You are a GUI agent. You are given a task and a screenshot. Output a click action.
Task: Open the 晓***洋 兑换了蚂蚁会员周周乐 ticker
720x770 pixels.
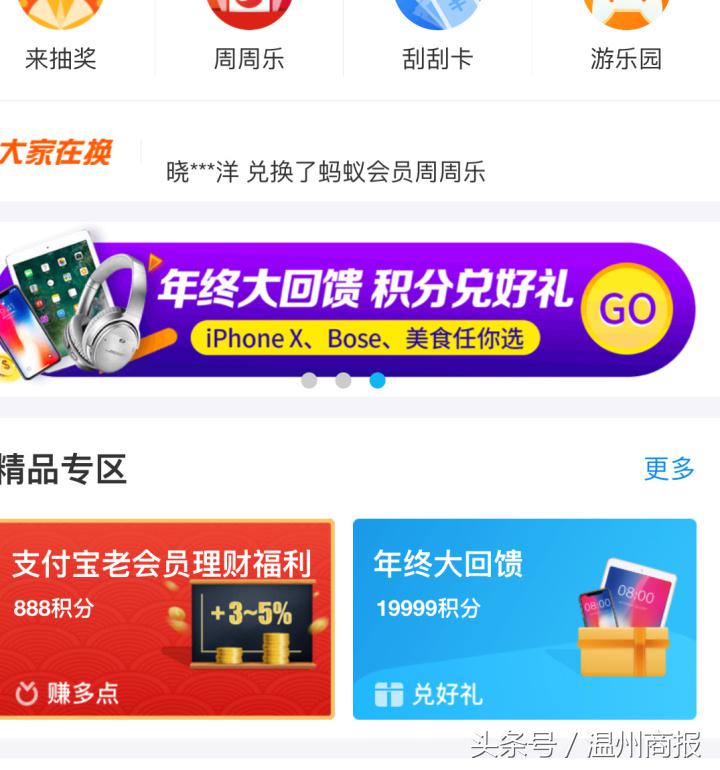325,172
